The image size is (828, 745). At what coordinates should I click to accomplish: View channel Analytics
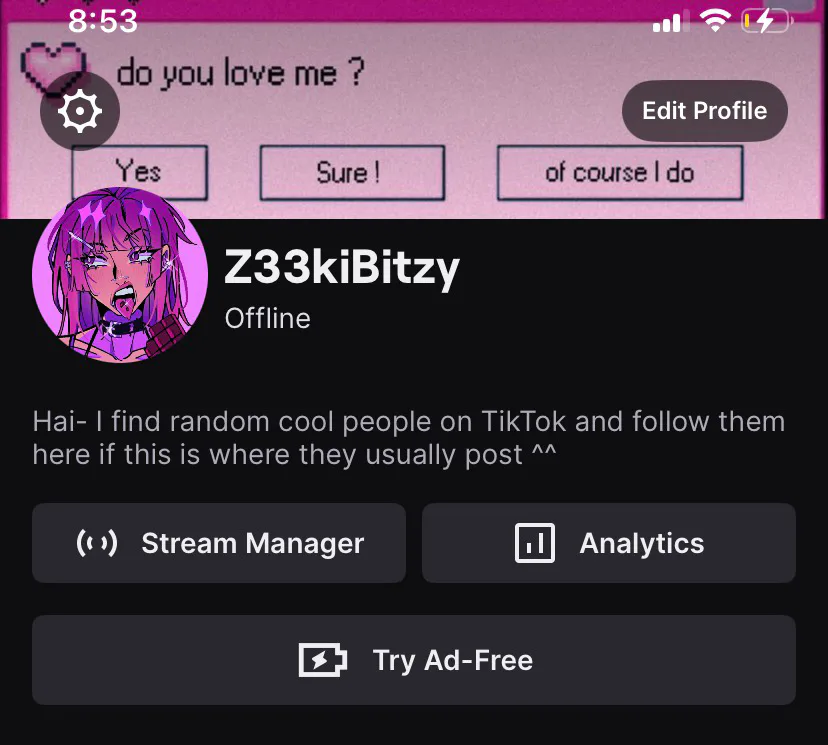pos(608,543)
